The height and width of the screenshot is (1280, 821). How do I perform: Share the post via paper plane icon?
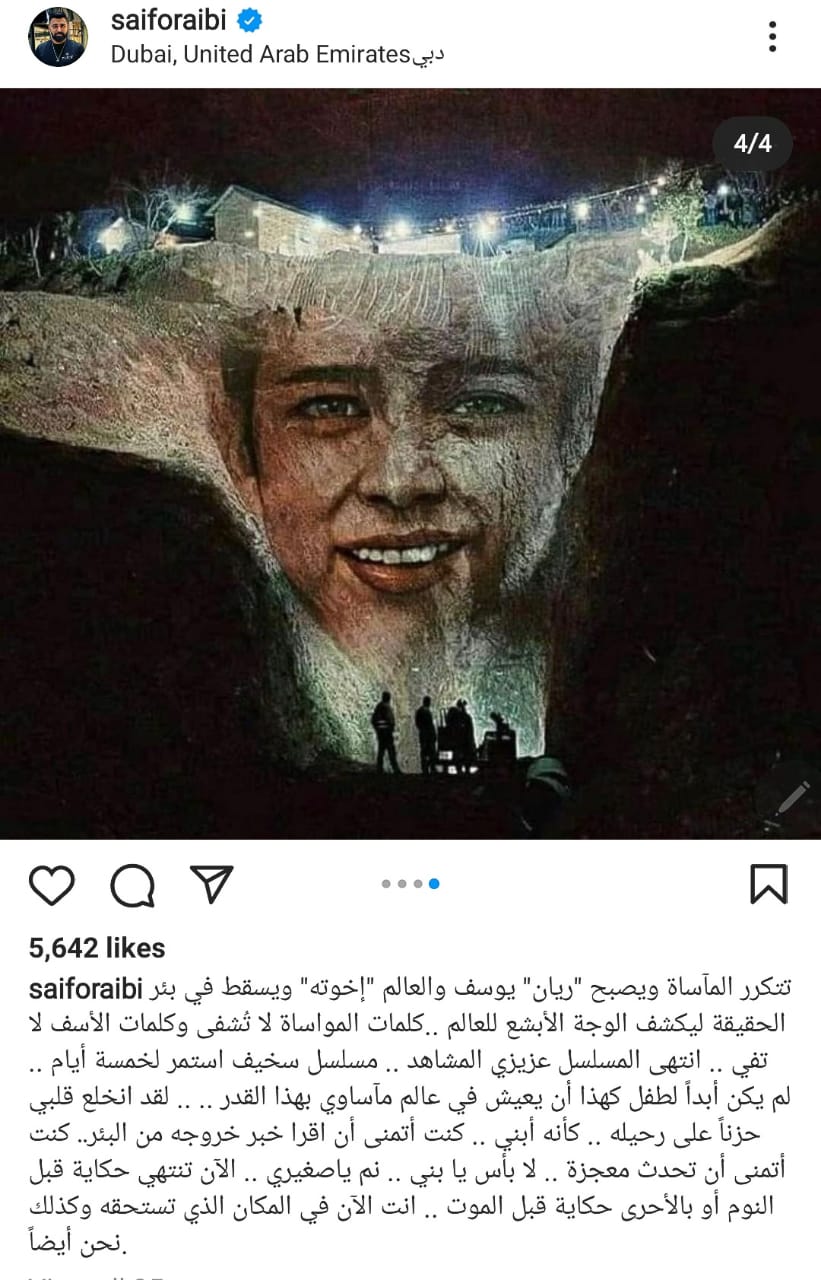[x=211, y=885]
